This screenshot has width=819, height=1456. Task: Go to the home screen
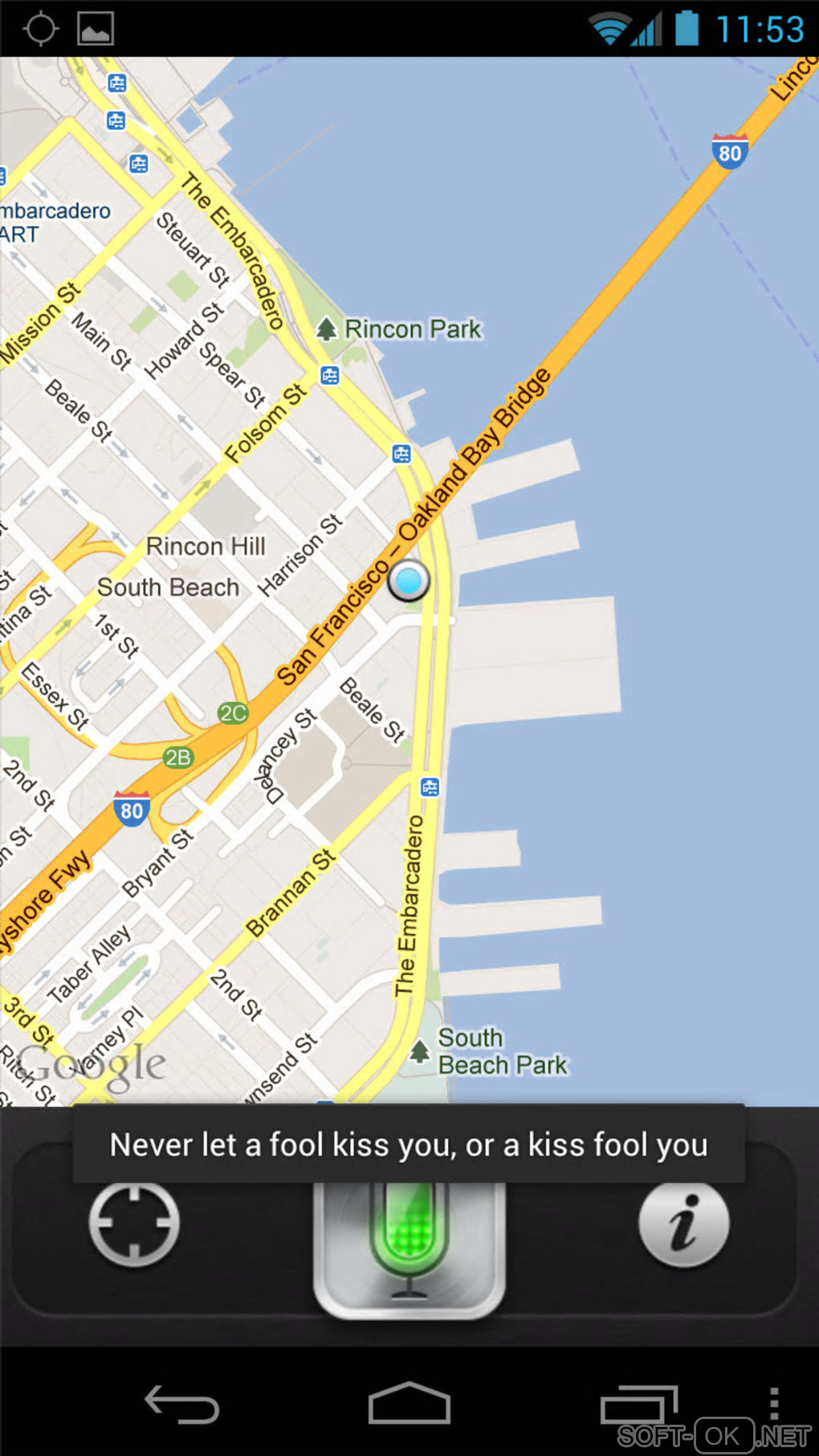point(409,1405)
